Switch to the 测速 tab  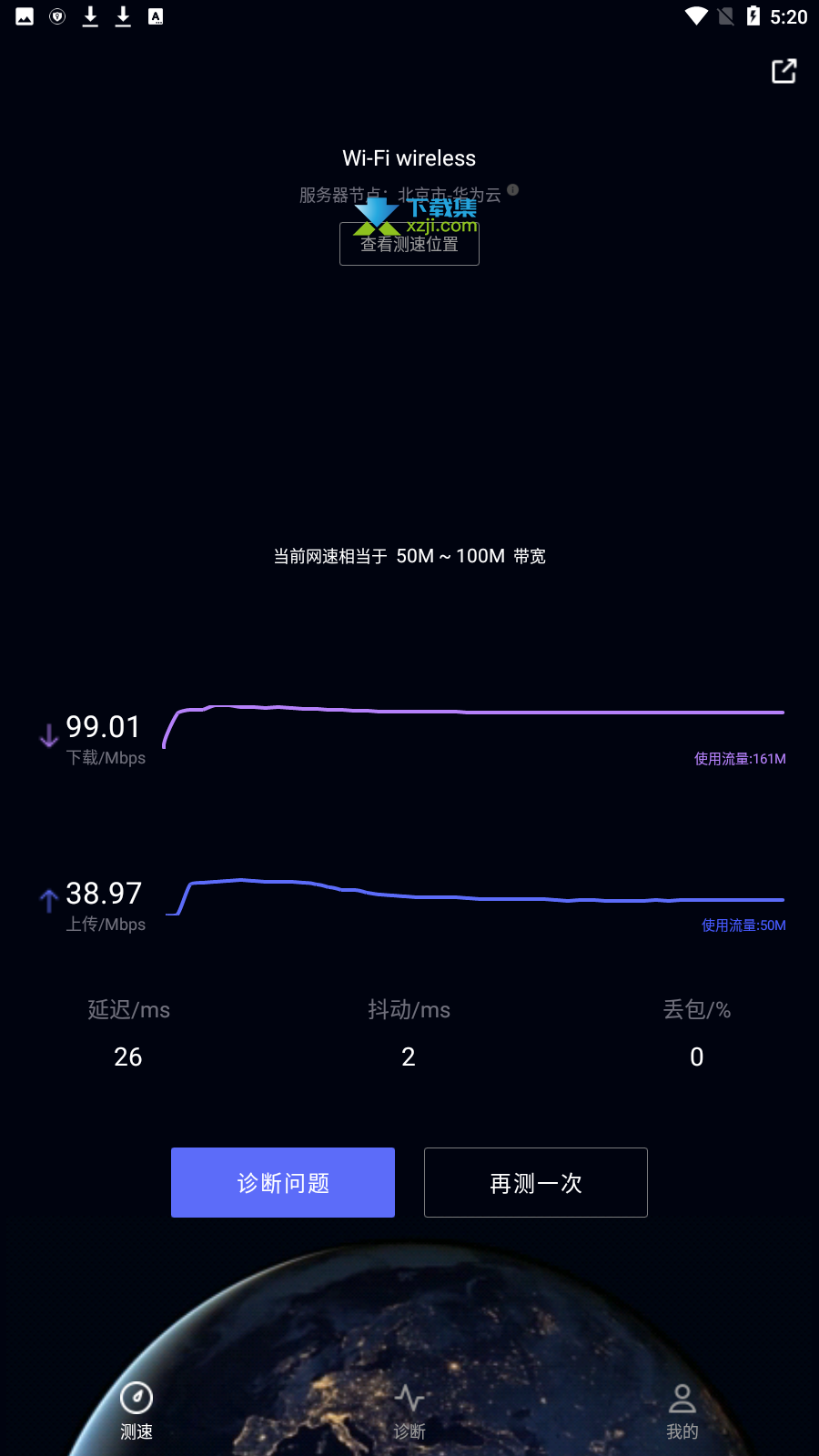tap(136, 1411)
